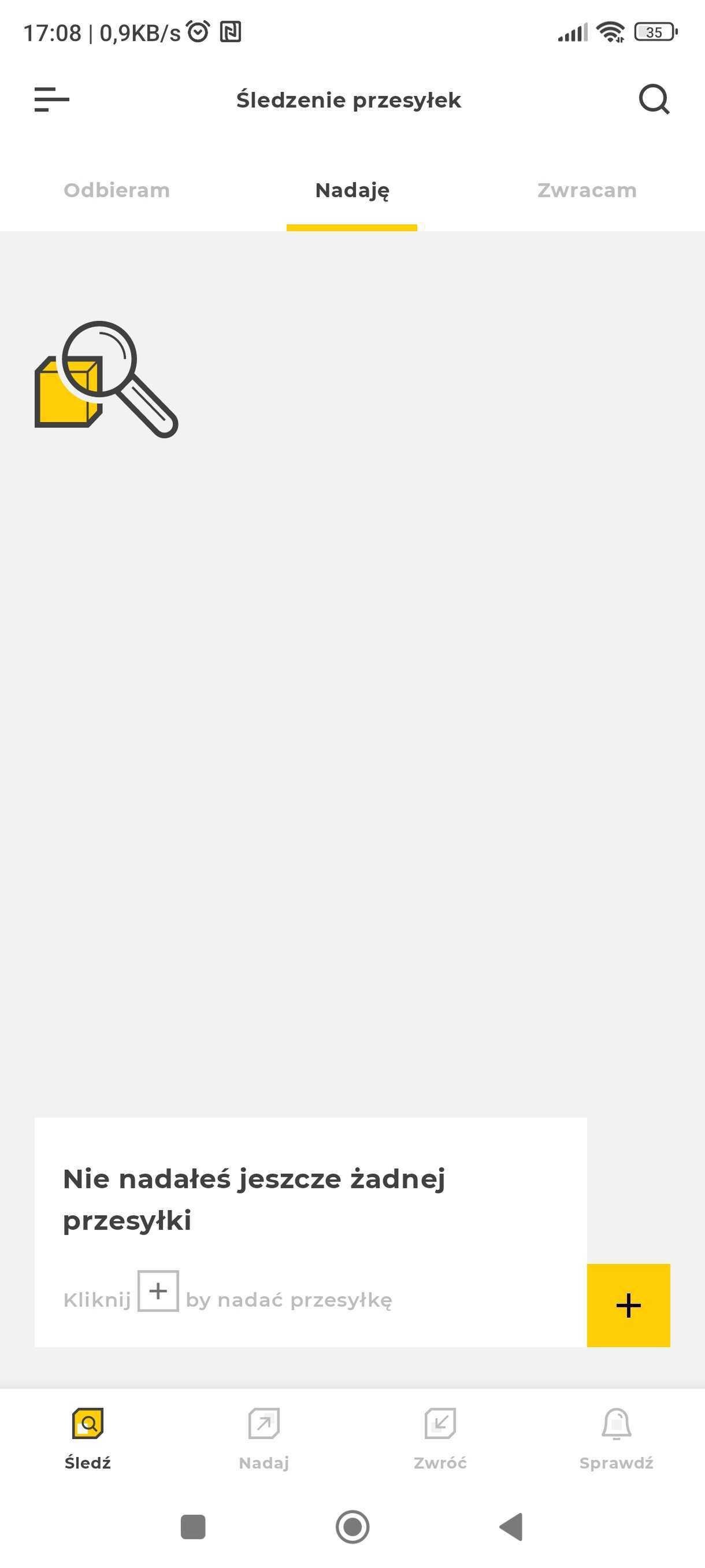
Task: Tap the system back button
Action: tap(511, 1526)
